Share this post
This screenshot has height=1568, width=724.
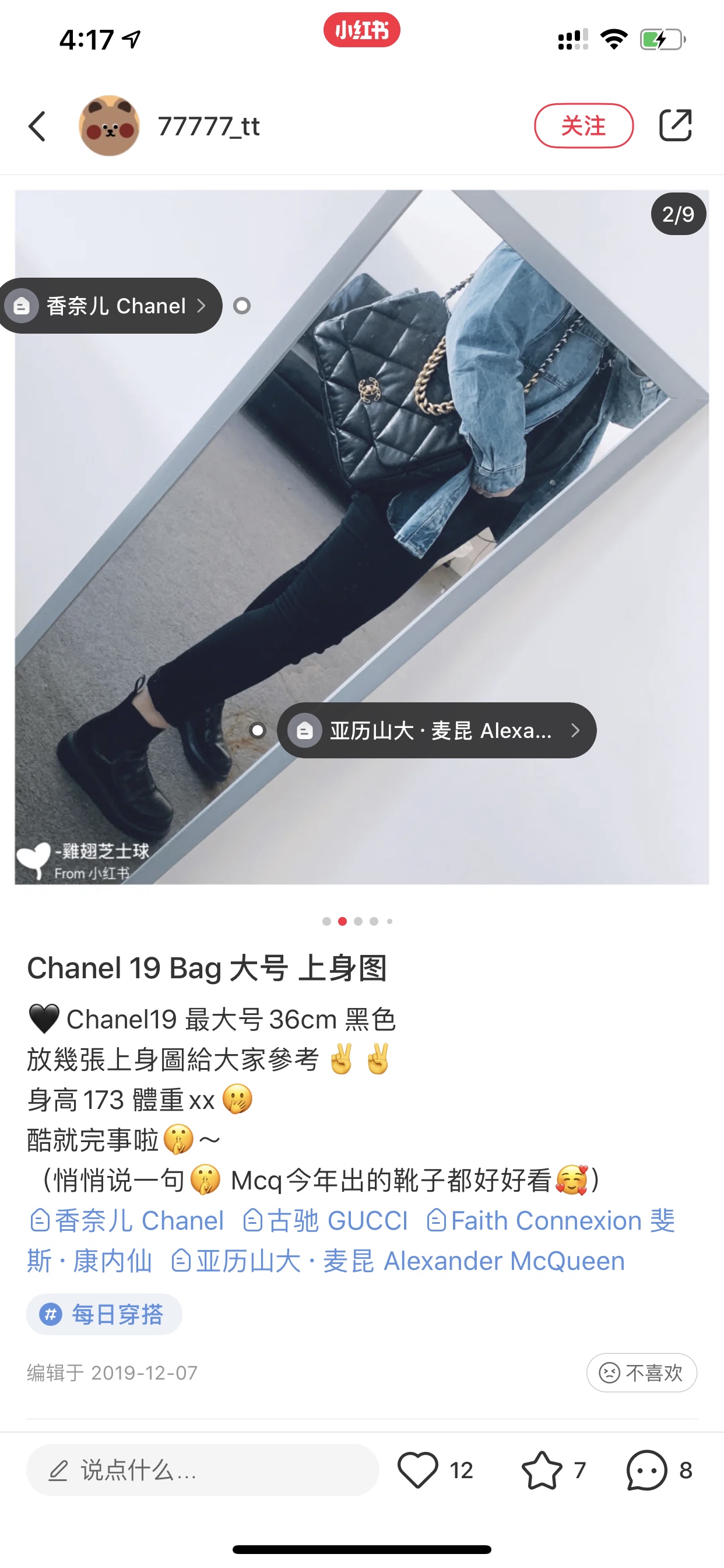click(676, 126)
